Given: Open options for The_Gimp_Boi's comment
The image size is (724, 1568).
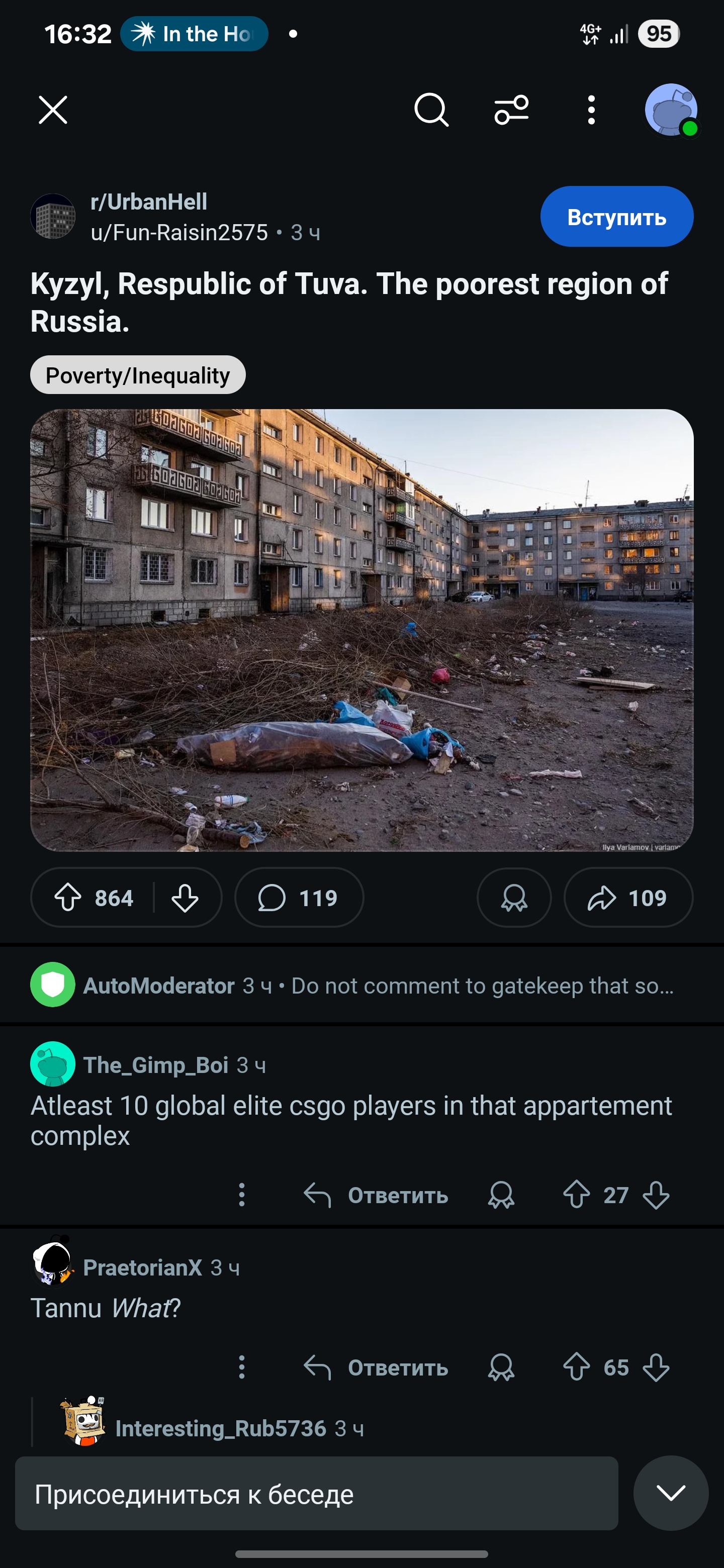Looking at the screenshot, I should (242, 1196).
